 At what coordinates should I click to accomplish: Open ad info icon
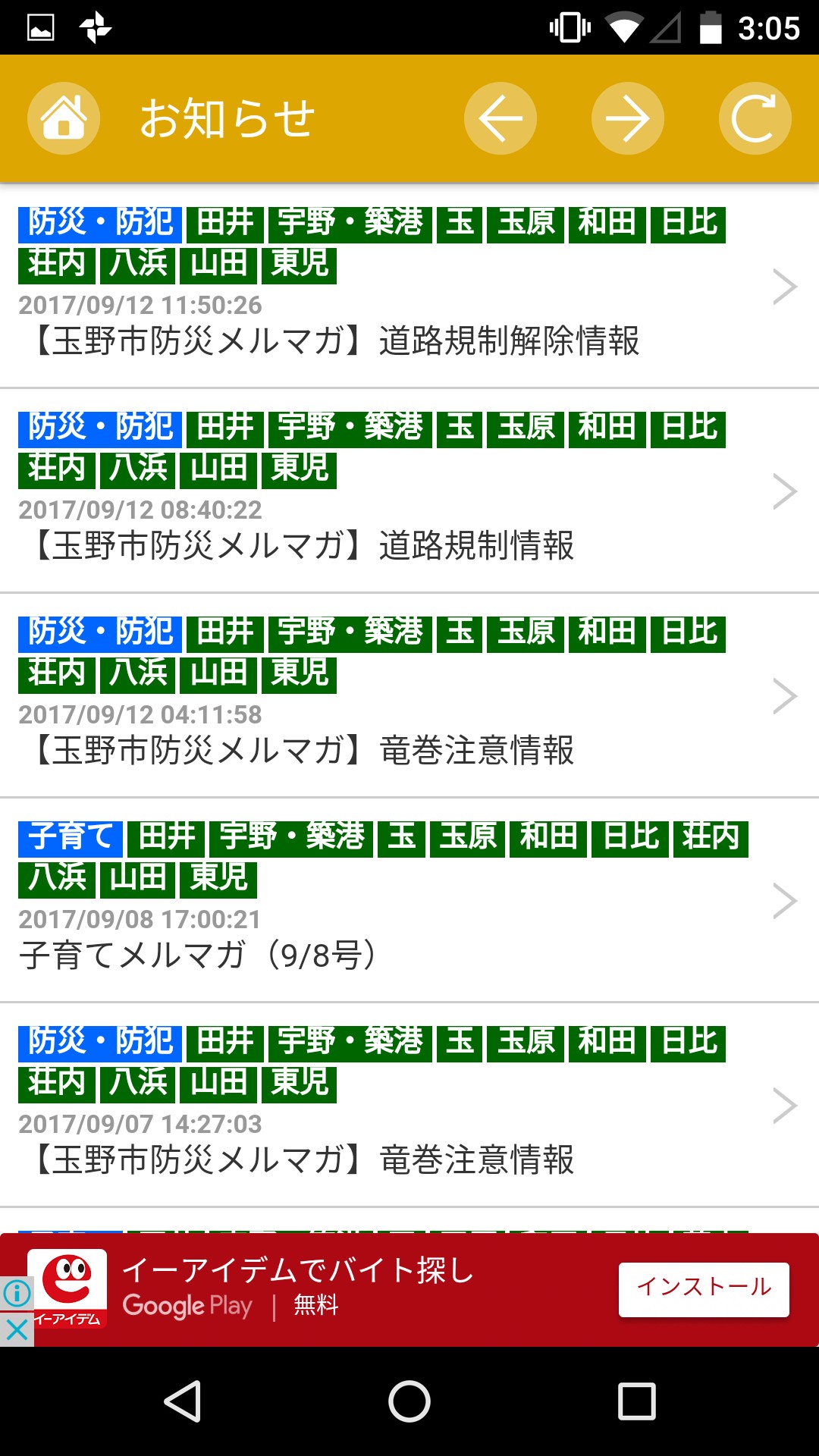click(17, 1293)
